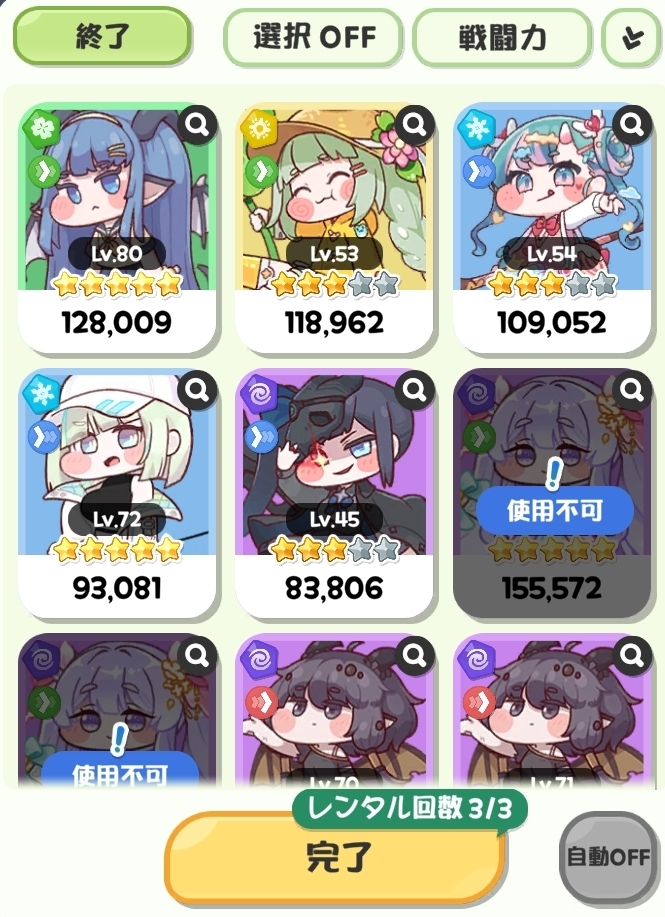665x917 pixels.
Task: Open magnifier on the 155,572 character card
Action: tap(632, 391)
